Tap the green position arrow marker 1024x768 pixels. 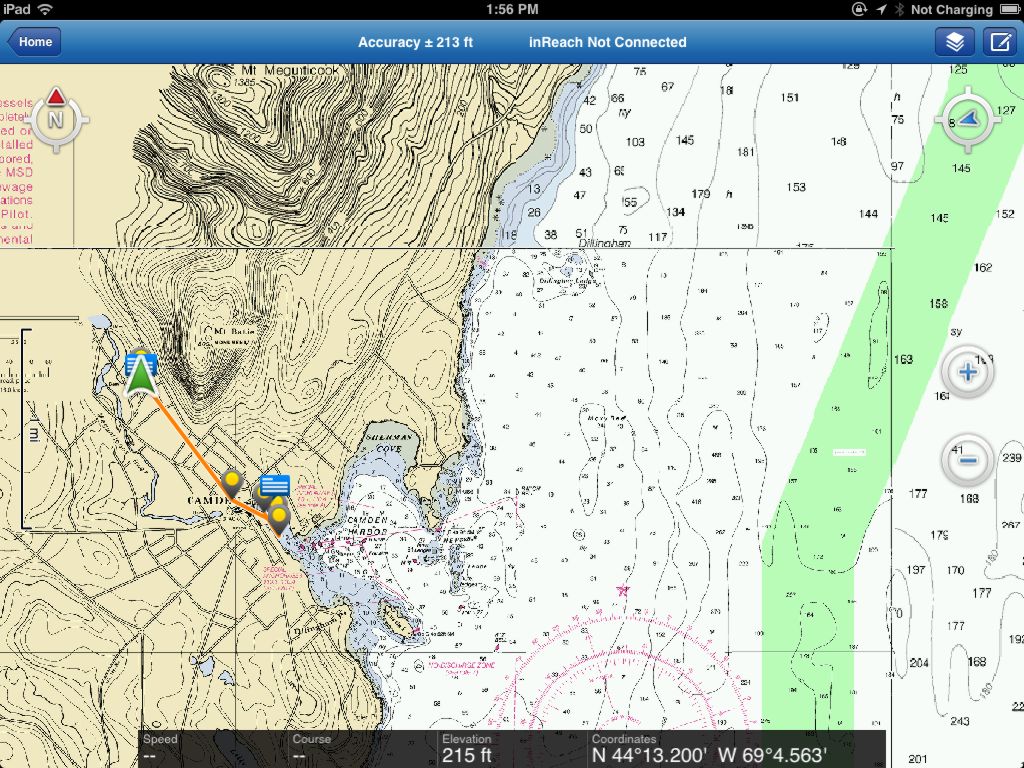coord(140,376)
